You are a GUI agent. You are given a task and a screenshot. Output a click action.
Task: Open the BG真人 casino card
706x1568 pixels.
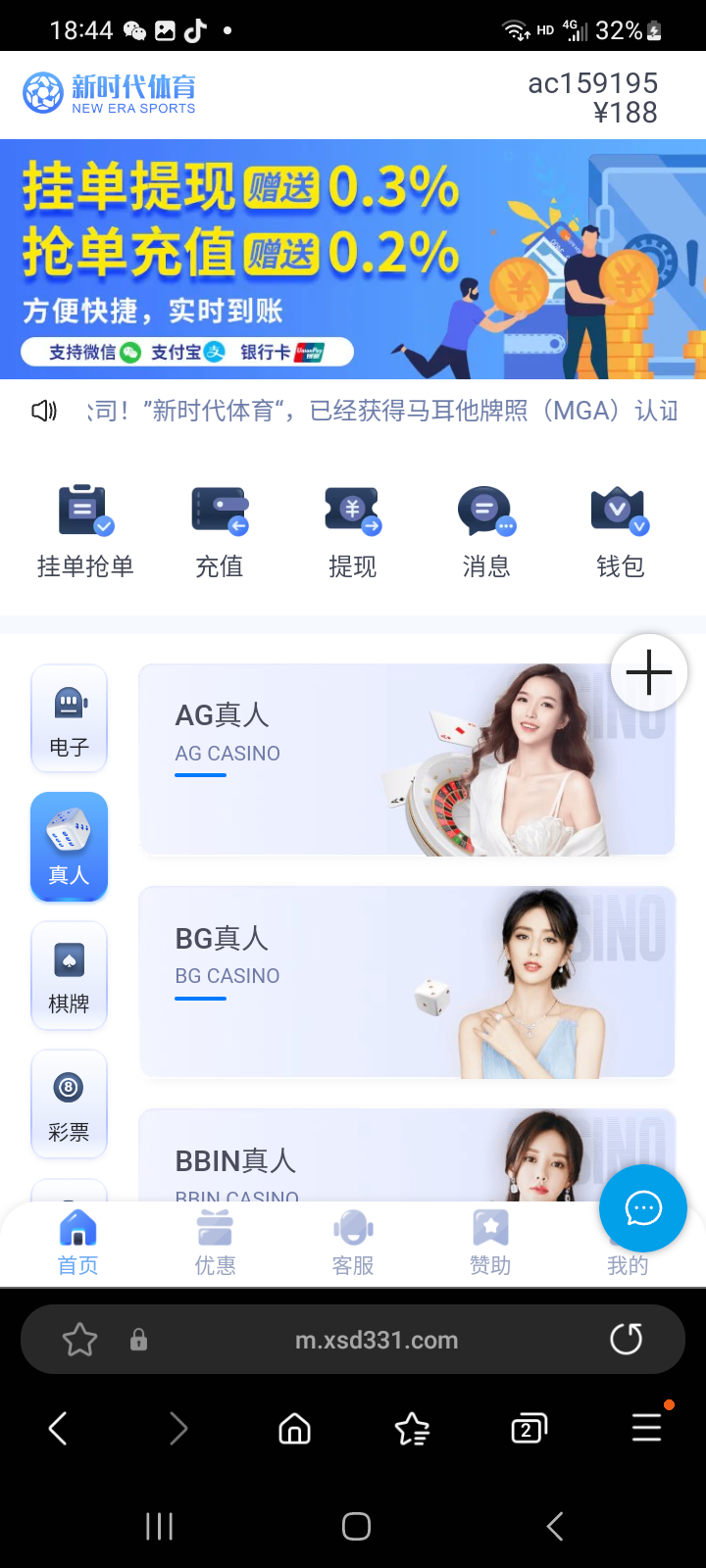point(373,982)
